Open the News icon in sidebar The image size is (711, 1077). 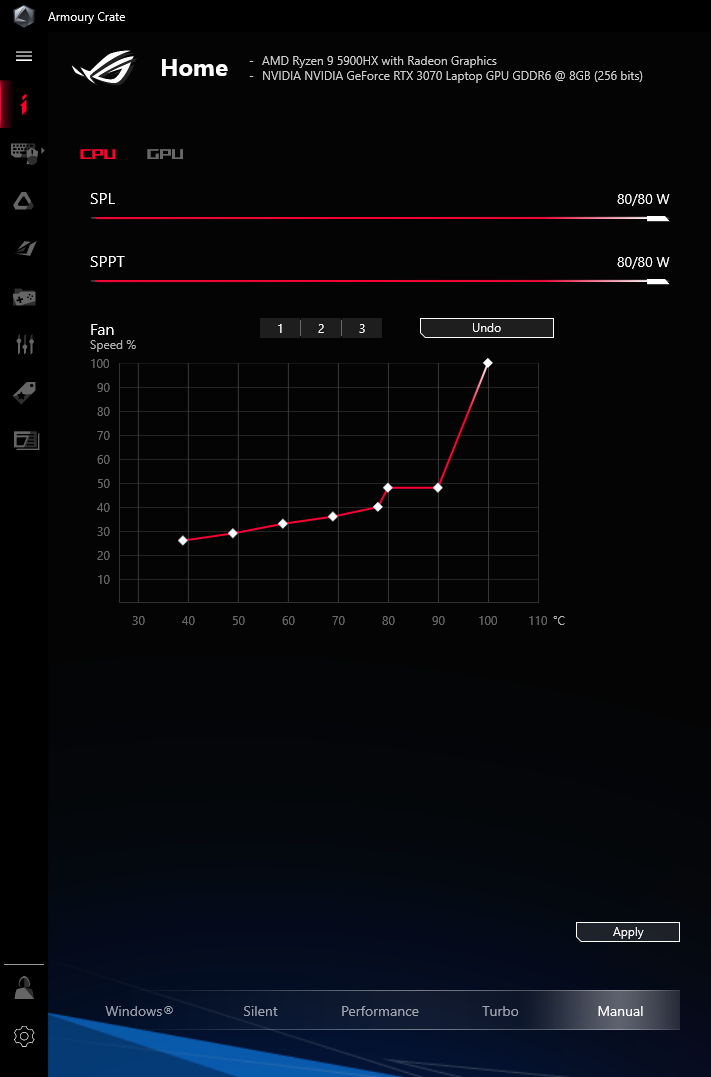coord(24,440)
